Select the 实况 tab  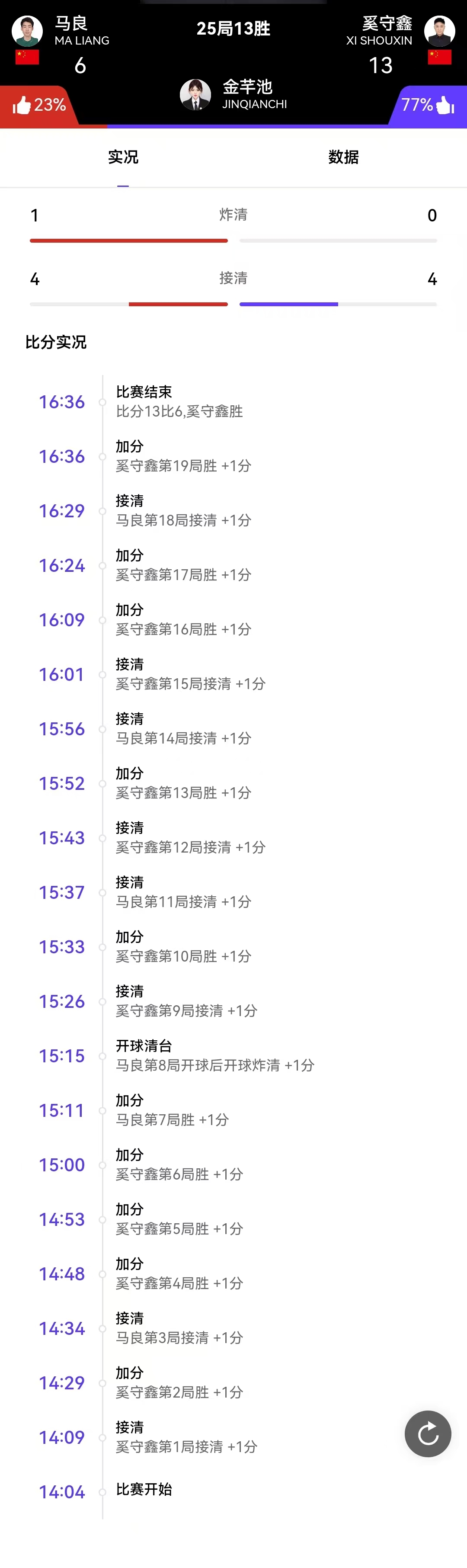pos(123,157)
